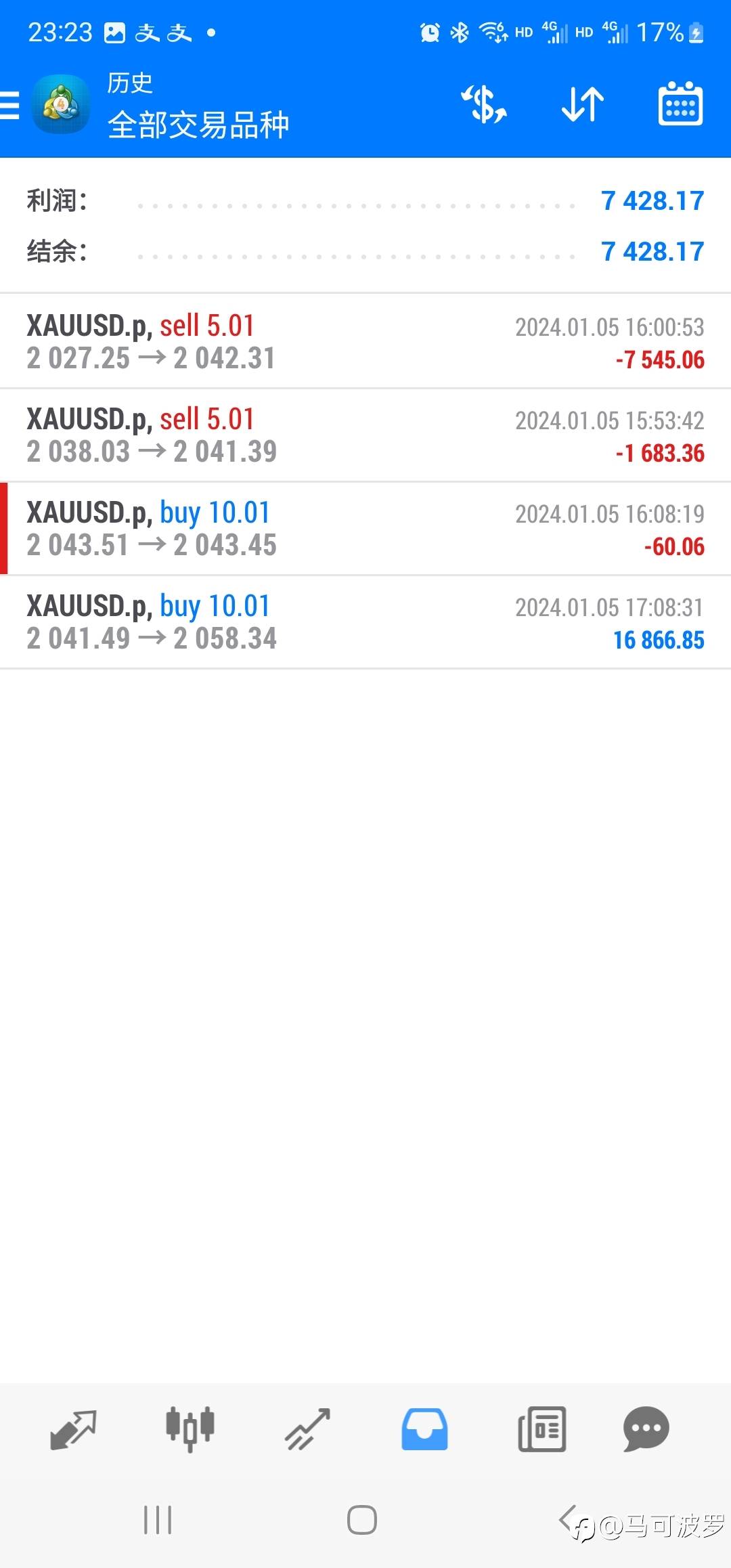This screenshot has height=1568, width=731.
Task: Go to the system home screen
Action: tap(362, 1520)
